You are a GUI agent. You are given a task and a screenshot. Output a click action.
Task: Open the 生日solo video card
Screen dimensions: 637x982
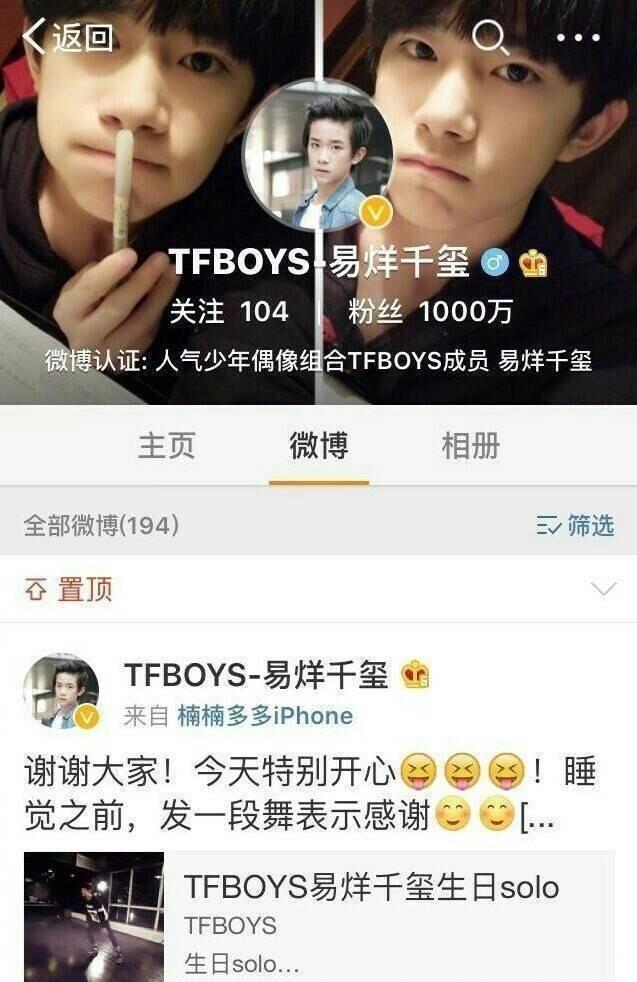coord(318,916)
